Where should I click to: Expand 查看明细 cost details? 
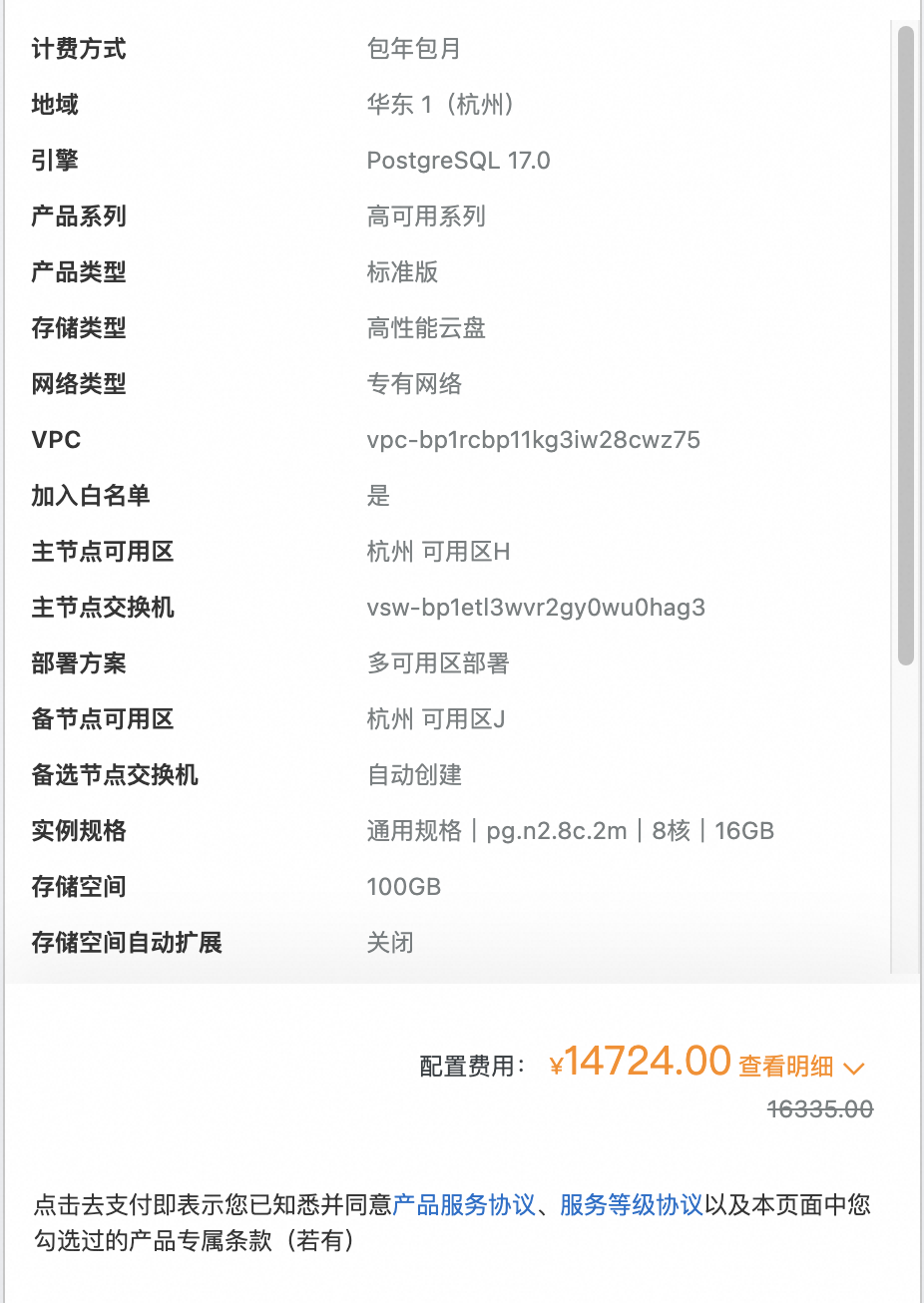click(x=800, y=1067)
